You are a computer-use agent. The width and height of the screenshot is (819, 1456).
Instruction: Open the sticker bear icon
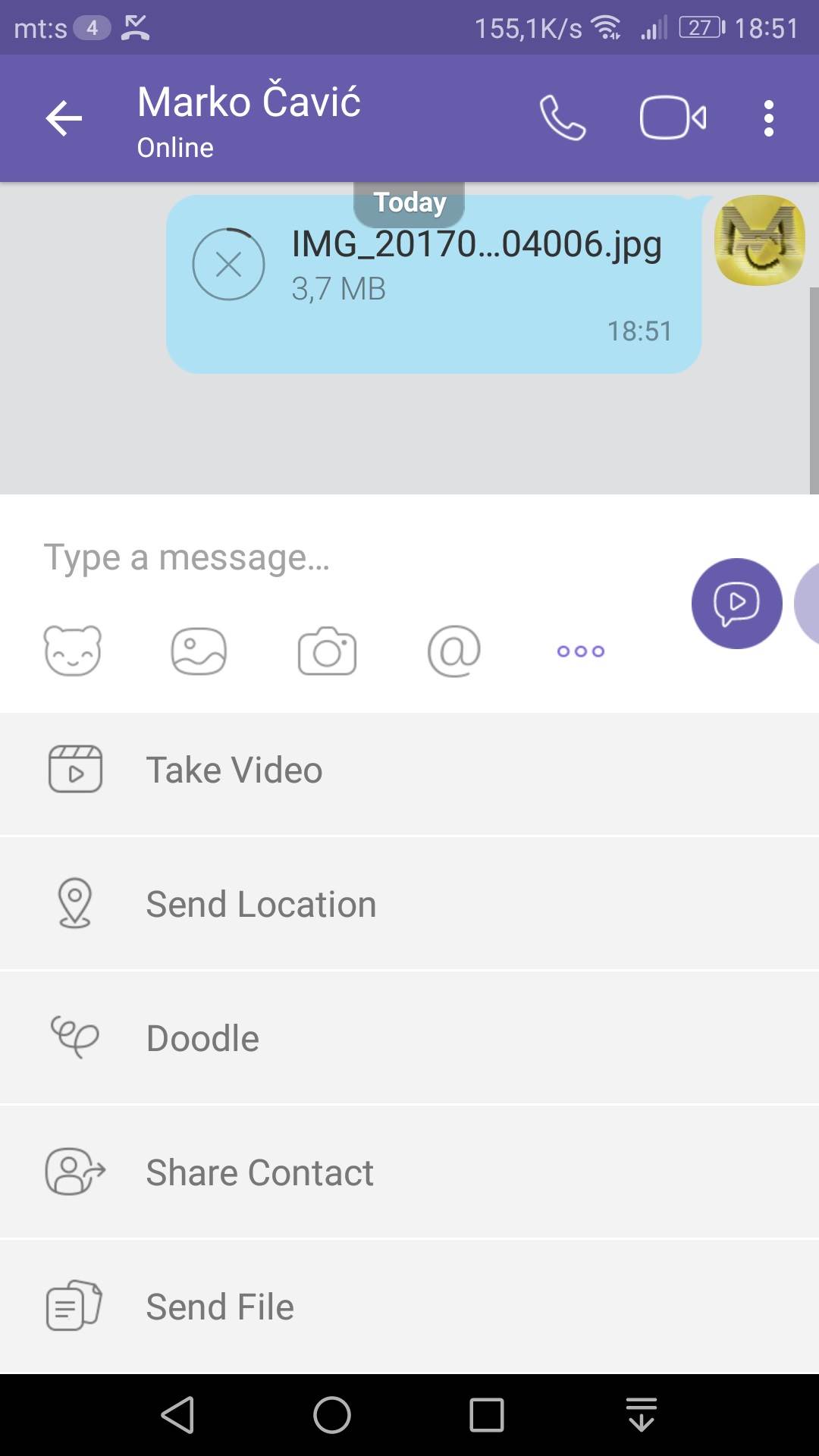(73, 651)
